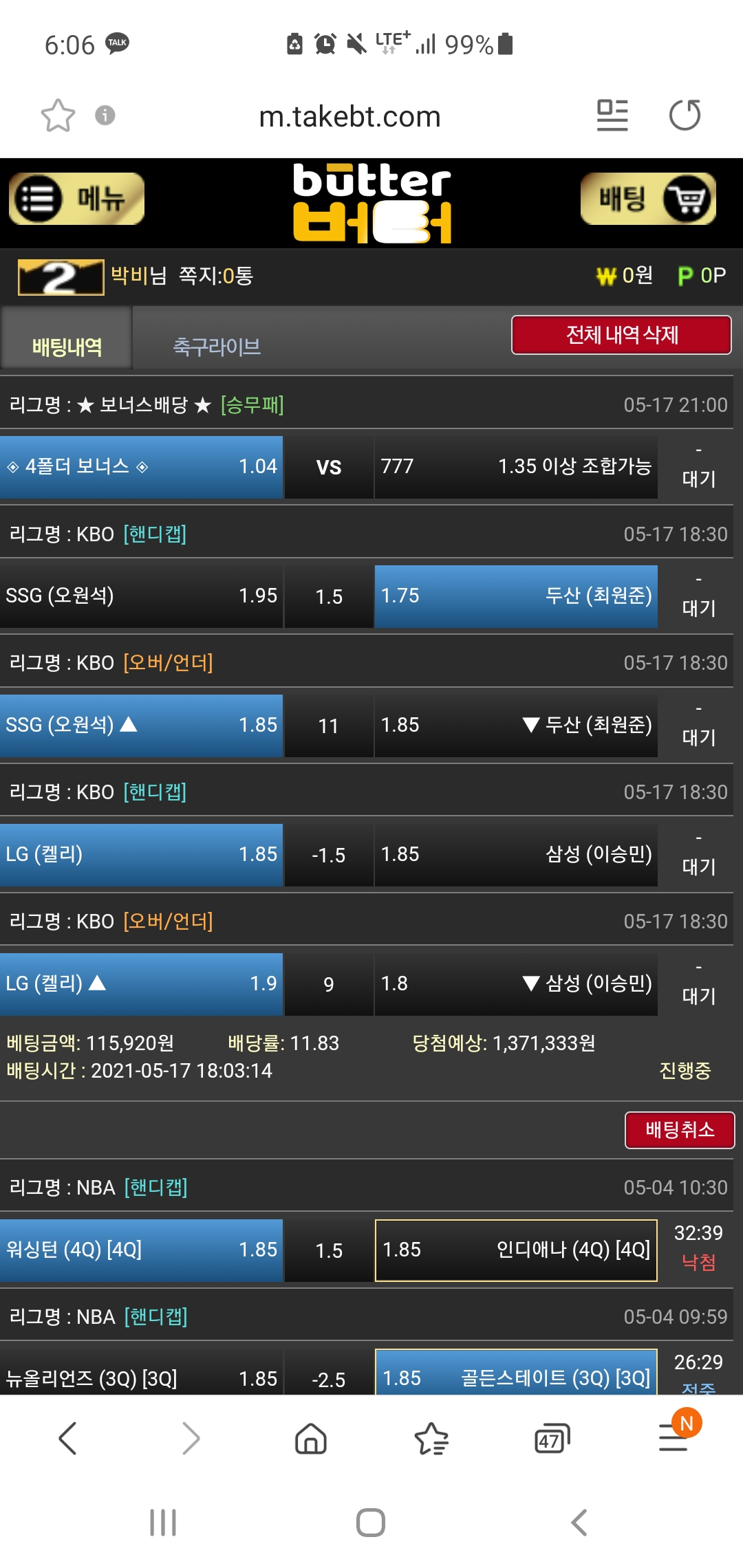View site info icon
Screen dimensions: 743x1568
point(105,115)
